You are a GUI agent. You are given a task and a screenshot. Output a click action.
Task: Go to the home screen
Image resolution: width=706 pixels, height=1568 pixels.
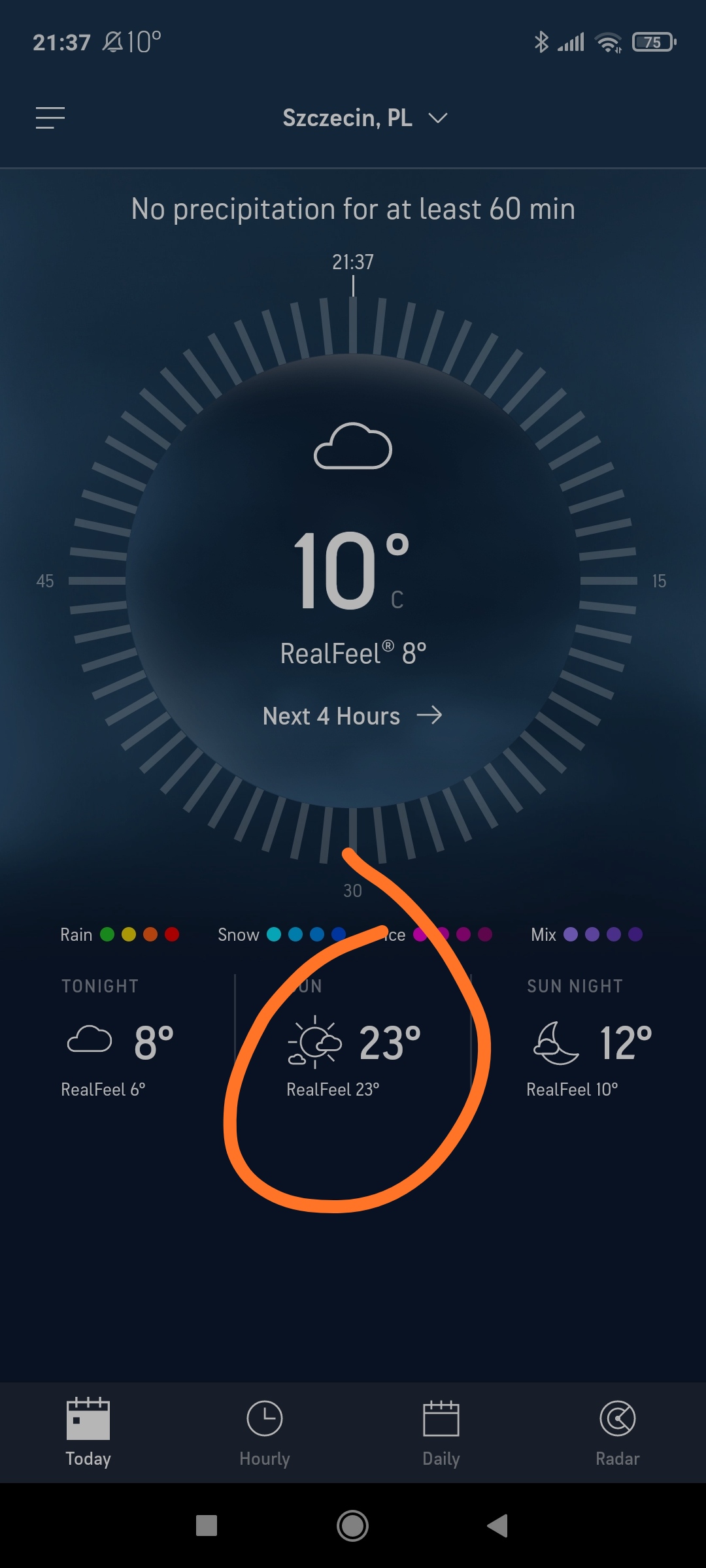[352, 1526]
